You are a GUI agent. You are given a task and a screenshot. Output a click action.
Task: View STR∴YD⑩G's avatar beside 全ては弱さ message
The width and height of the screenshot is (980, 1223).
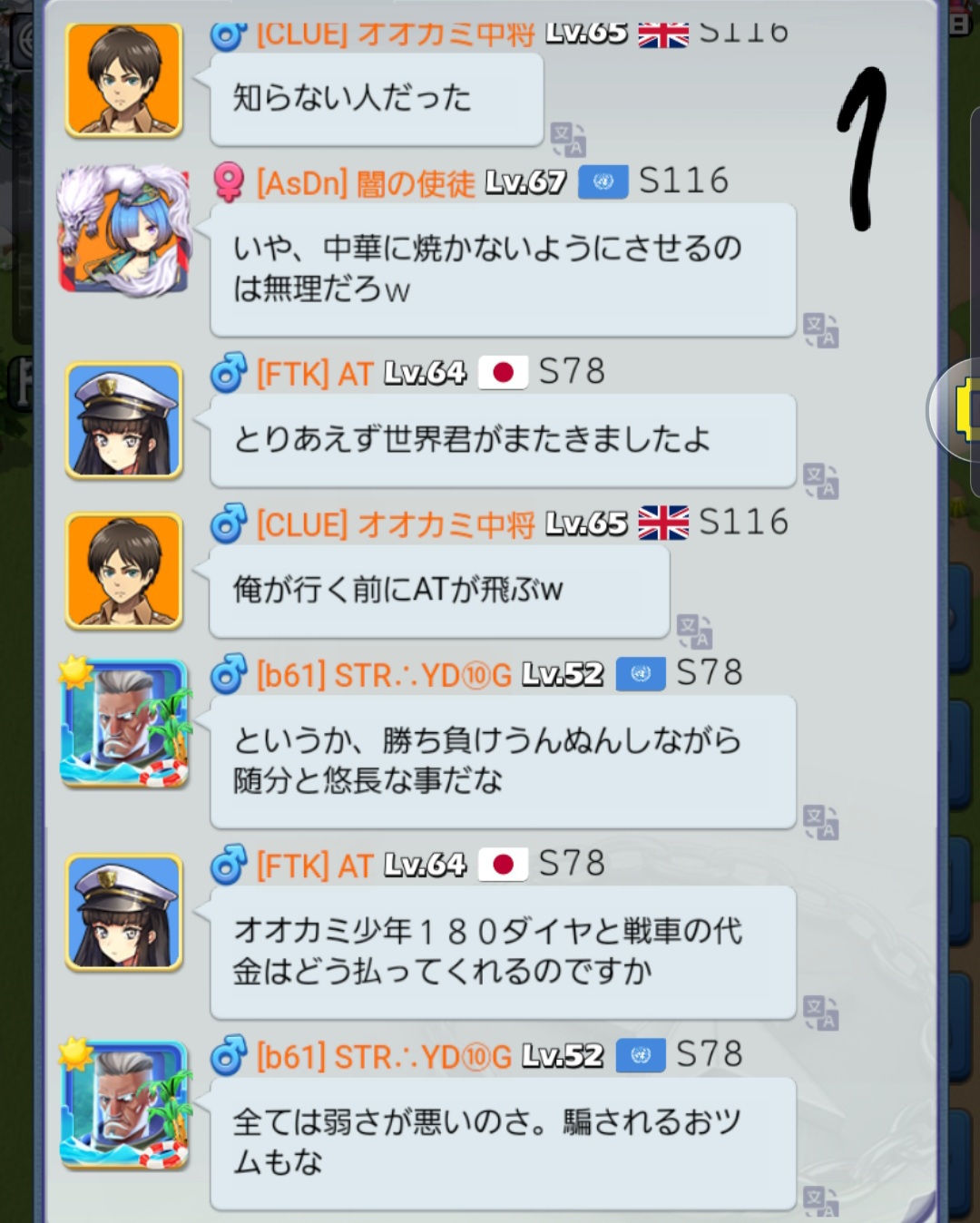coord(124,1105)
